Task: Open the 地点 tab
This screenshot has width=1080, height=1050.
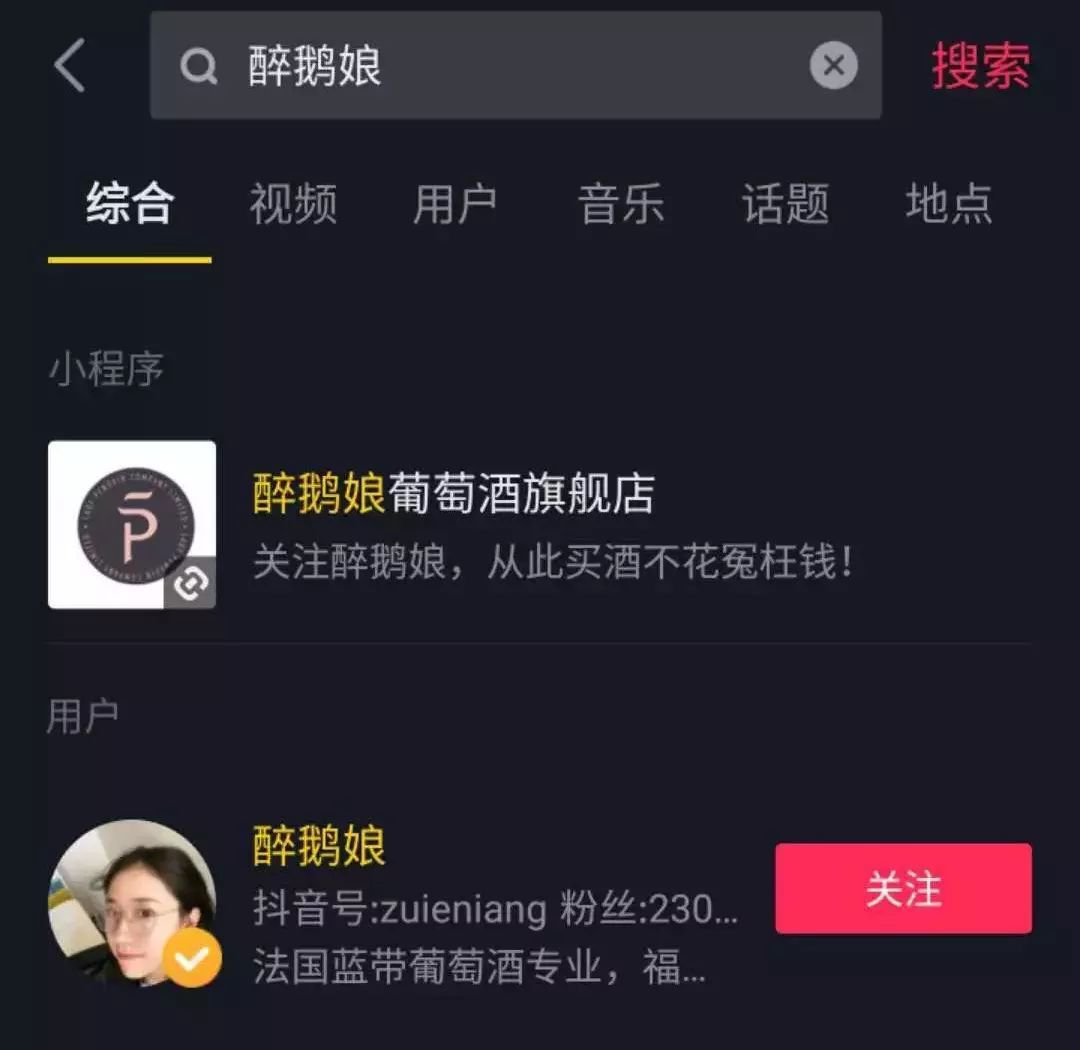Action: (x=948, y=204)
